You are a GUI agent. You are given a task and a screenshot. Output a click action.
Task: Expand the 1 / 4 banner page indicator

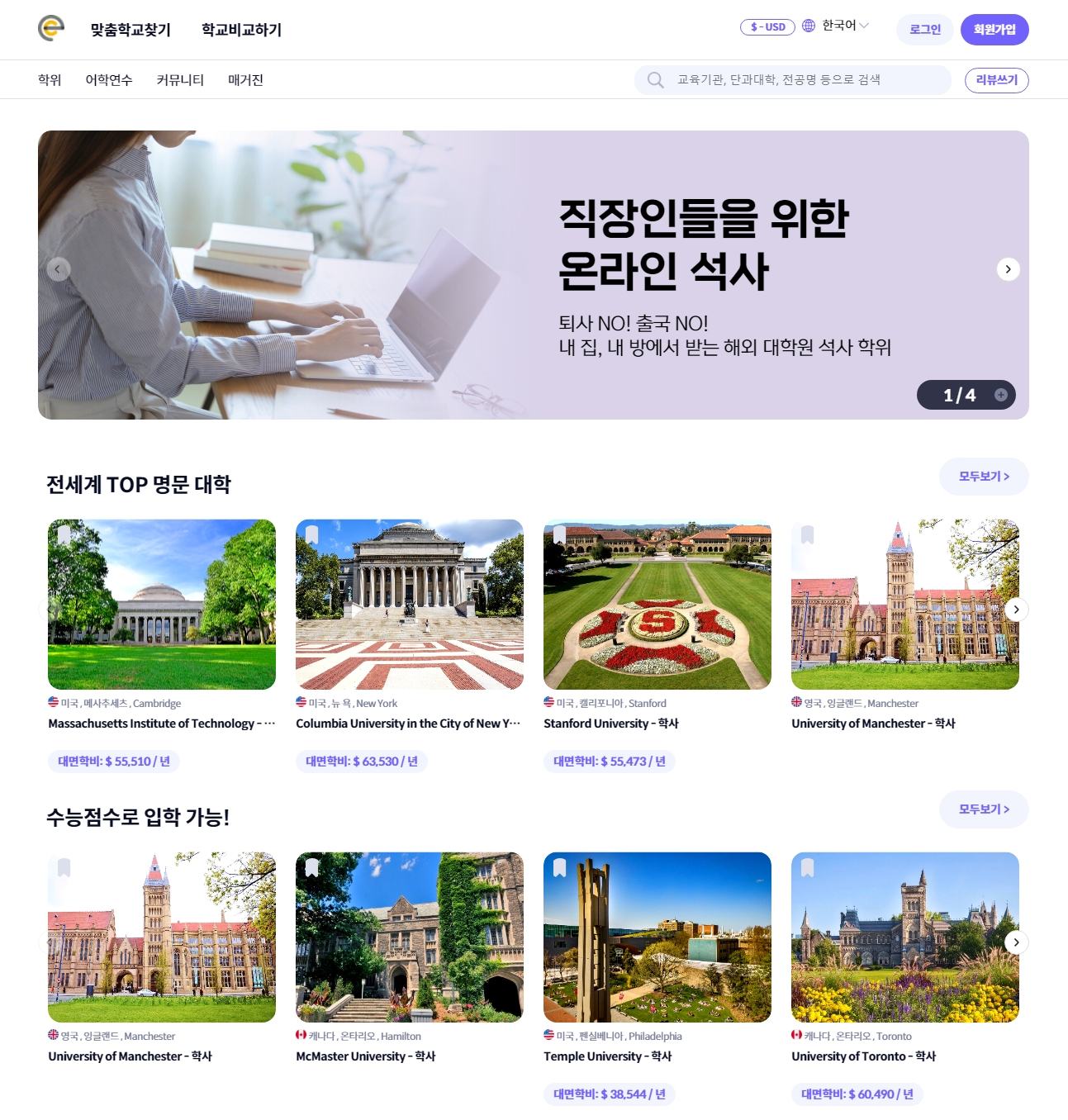tap(1000, 395)
